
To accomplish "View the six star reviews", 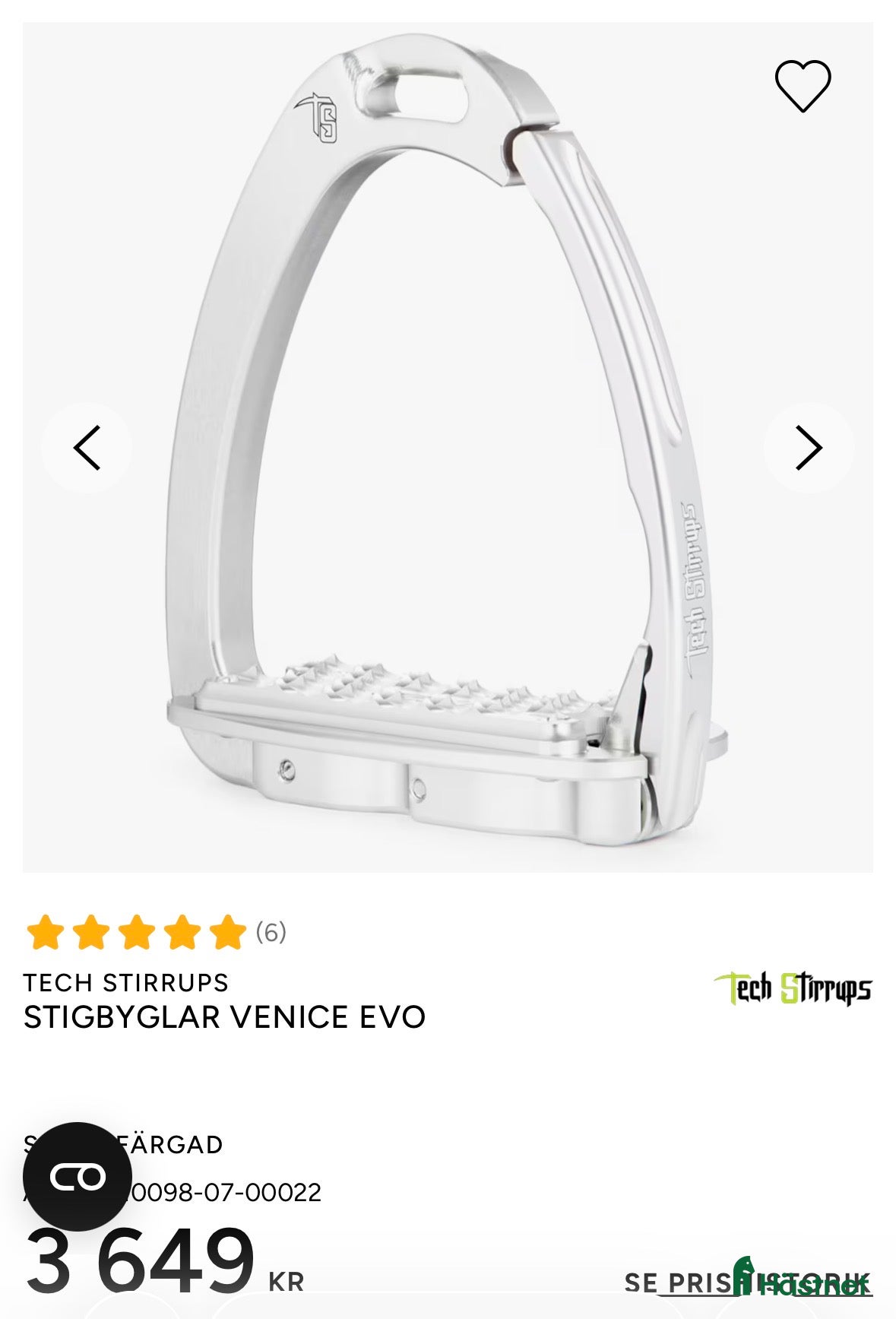I will [156, 932].
